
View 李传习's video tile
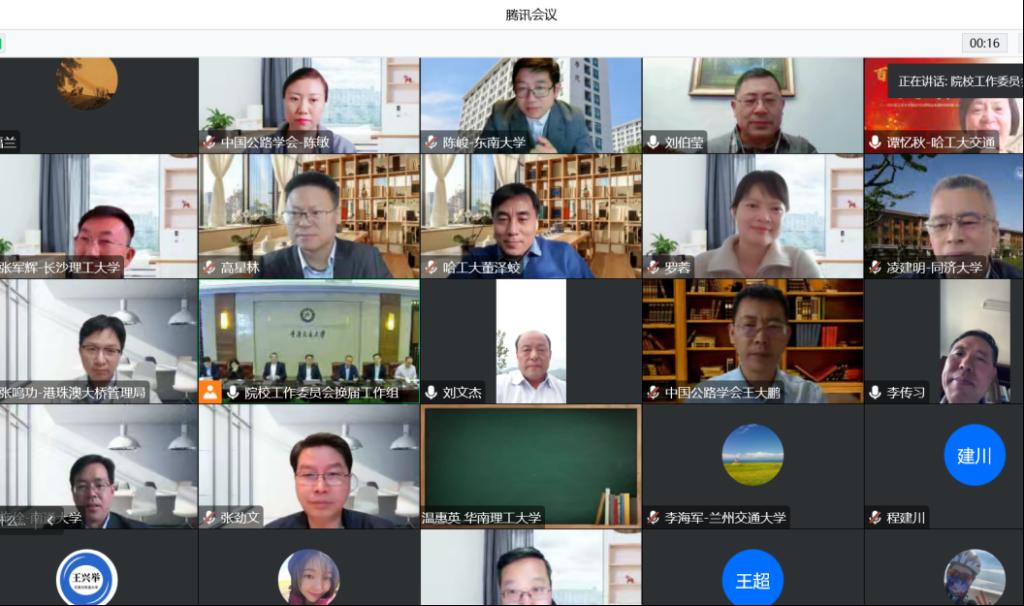(943, 340)
